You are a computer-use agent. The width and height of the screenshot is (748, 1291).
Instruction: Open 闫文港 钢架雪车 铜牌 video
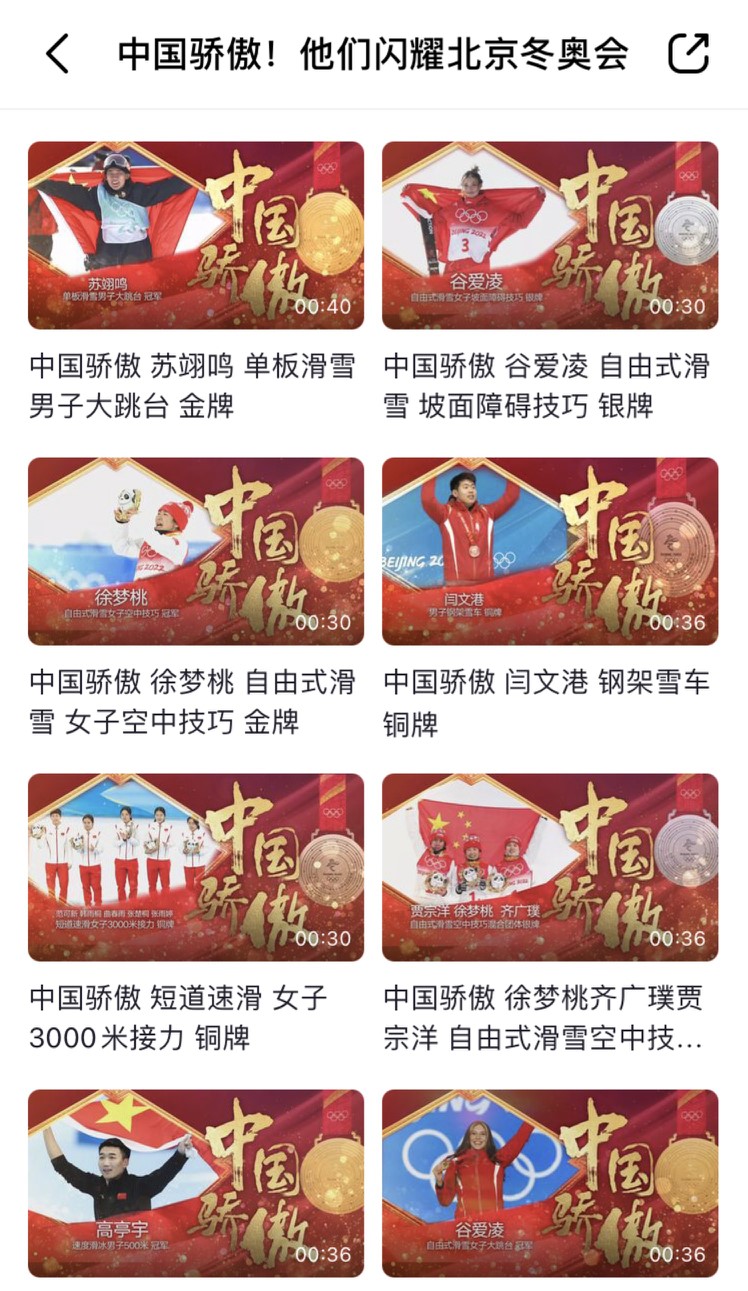(550, 552)
